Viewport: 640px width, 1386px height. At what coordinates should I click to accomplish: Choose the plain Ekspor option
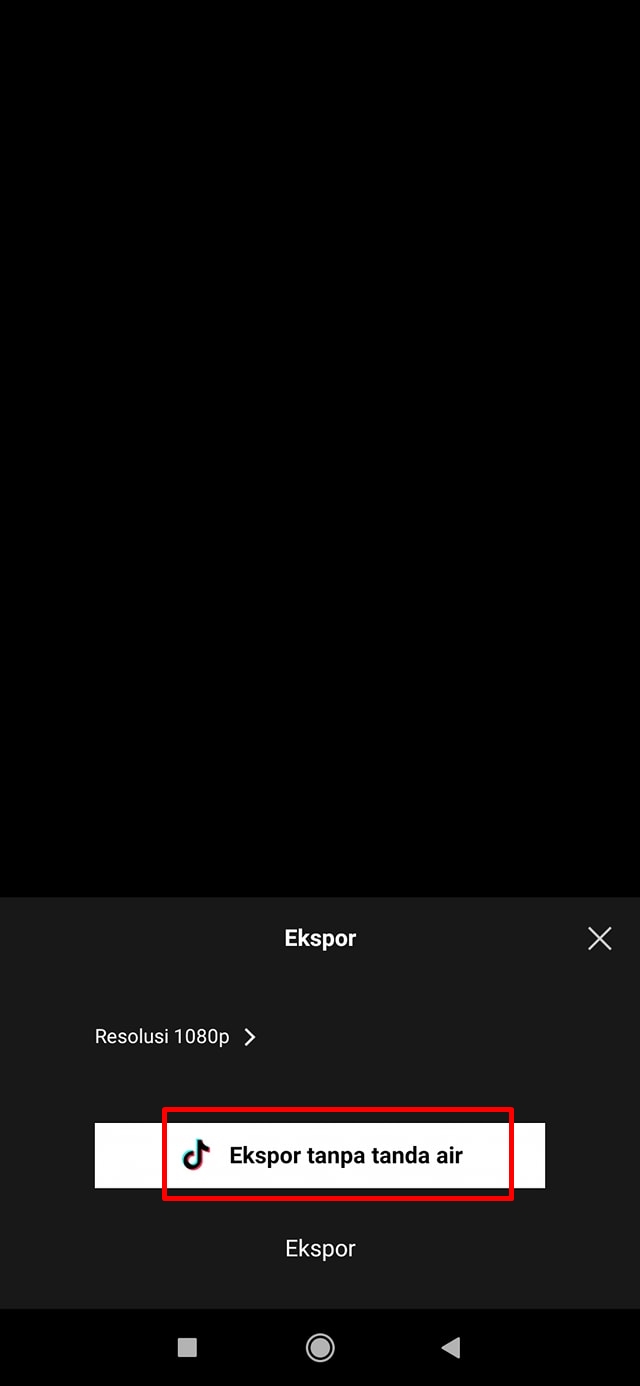pos(320,1248)
